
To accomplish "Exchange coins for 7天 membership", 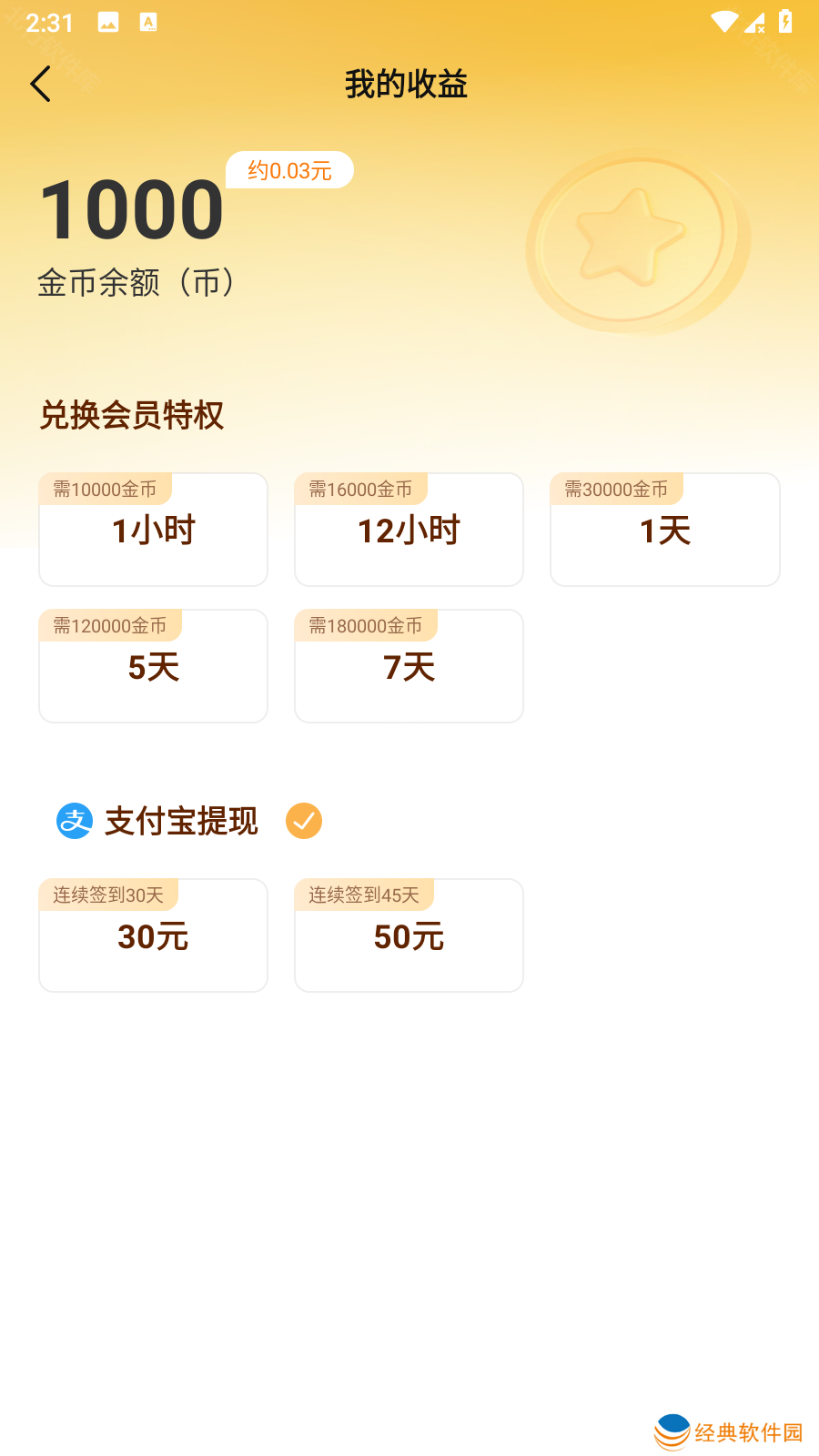I will coord(409,666).
